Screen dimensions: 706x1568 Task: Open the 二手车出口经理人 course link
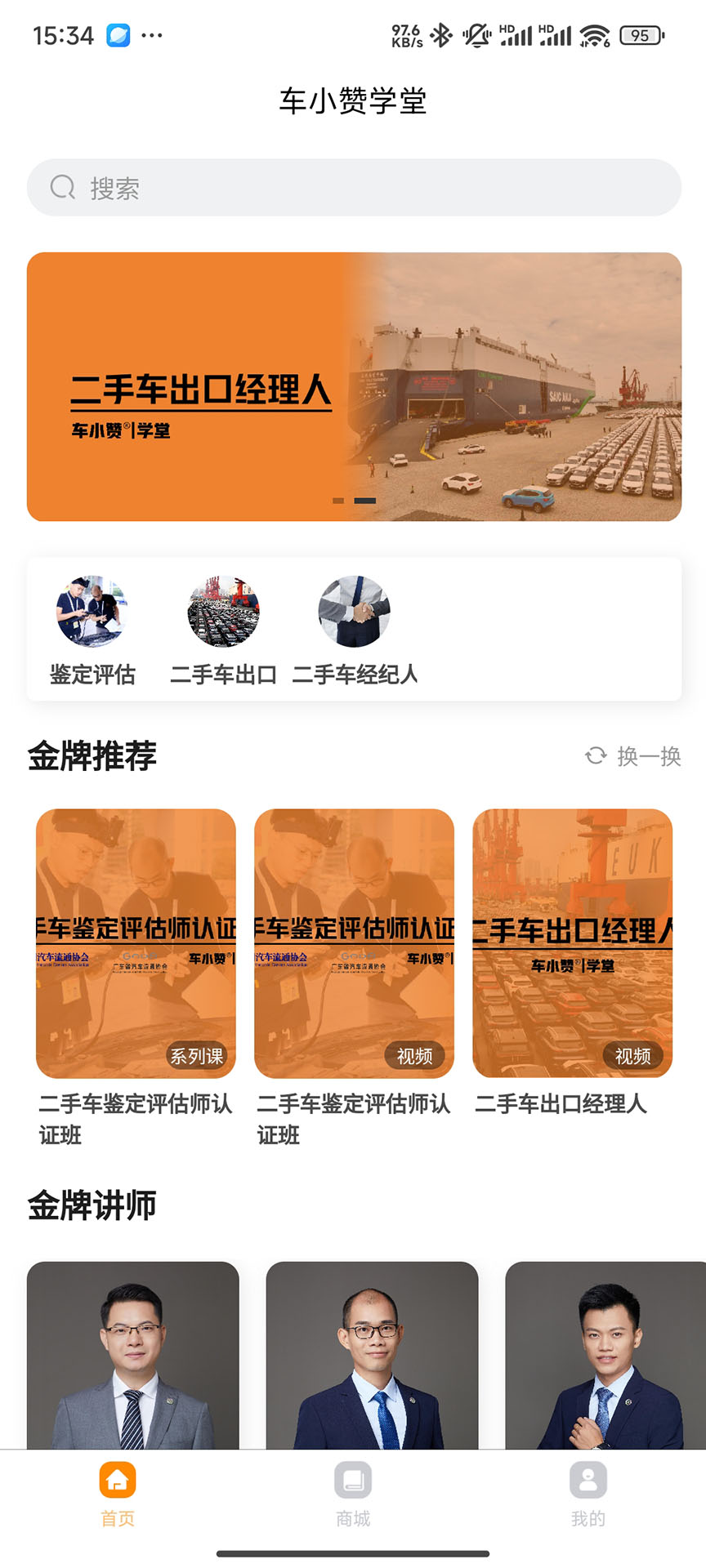click(x=561, y=1104)
